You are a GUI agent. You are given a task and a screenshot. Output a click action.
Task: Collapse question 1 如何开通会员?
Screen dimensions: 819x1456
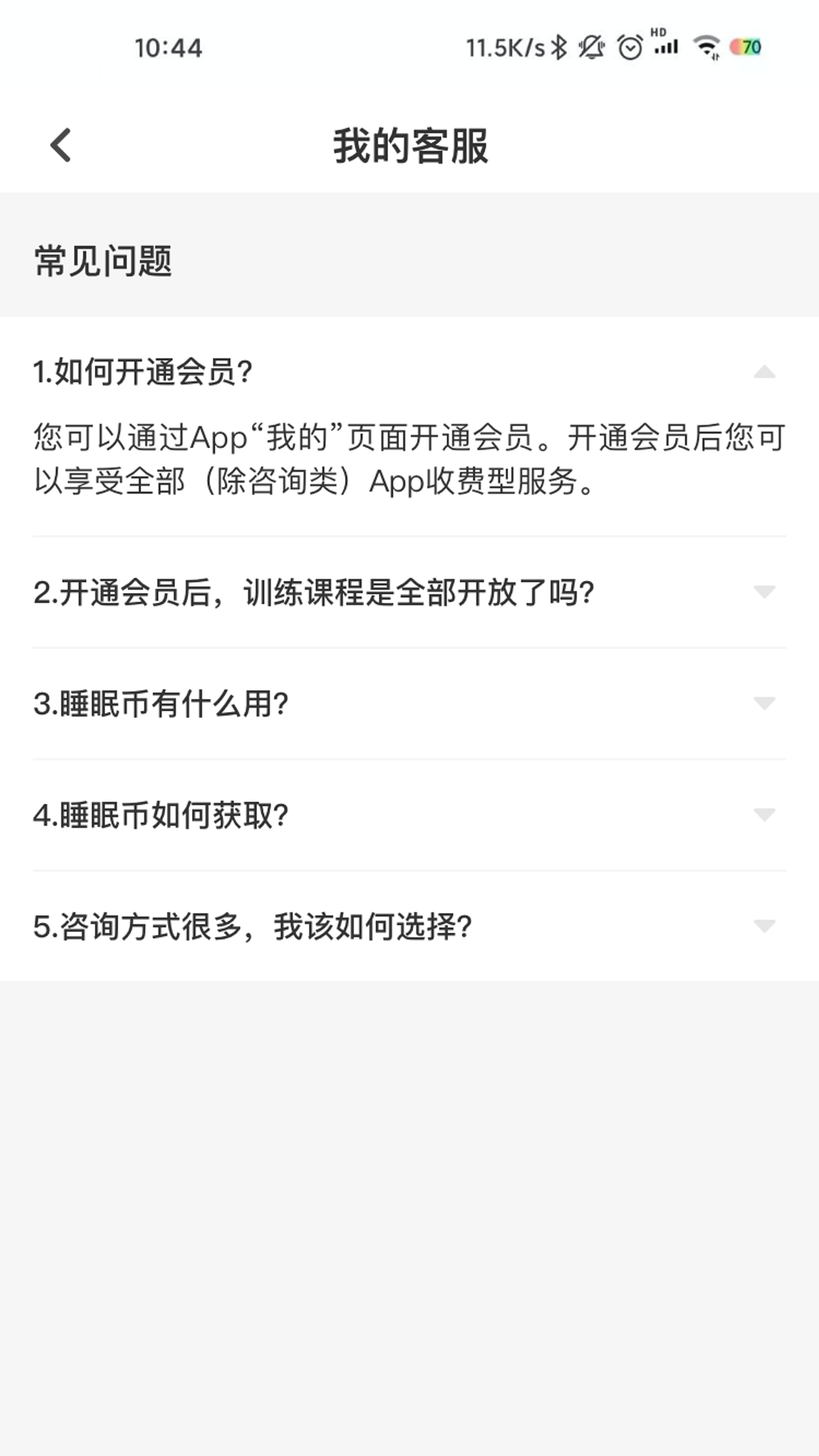764,372
